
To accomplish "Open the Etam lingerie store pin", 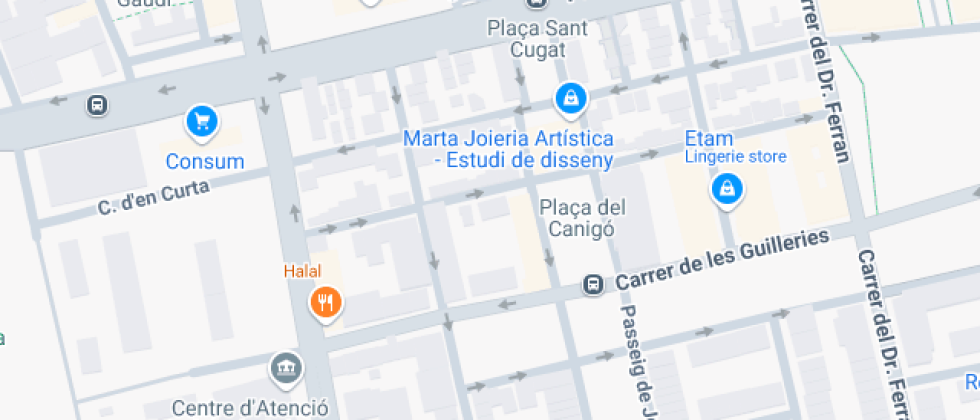I will [x=725, y=188].
